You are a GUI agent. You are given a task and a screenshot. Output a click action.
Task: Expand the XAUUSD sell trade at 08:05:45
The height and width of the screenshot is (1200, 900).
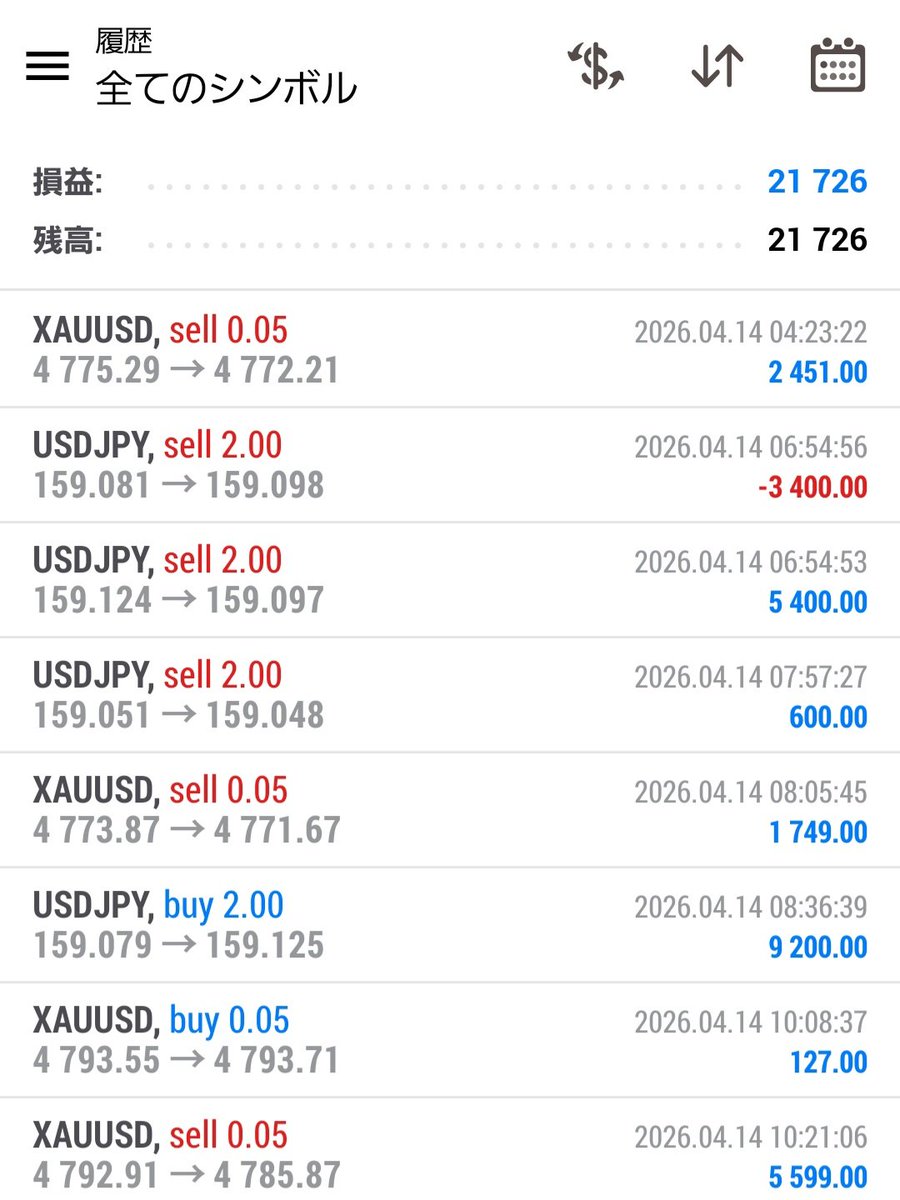pos(450,810)
